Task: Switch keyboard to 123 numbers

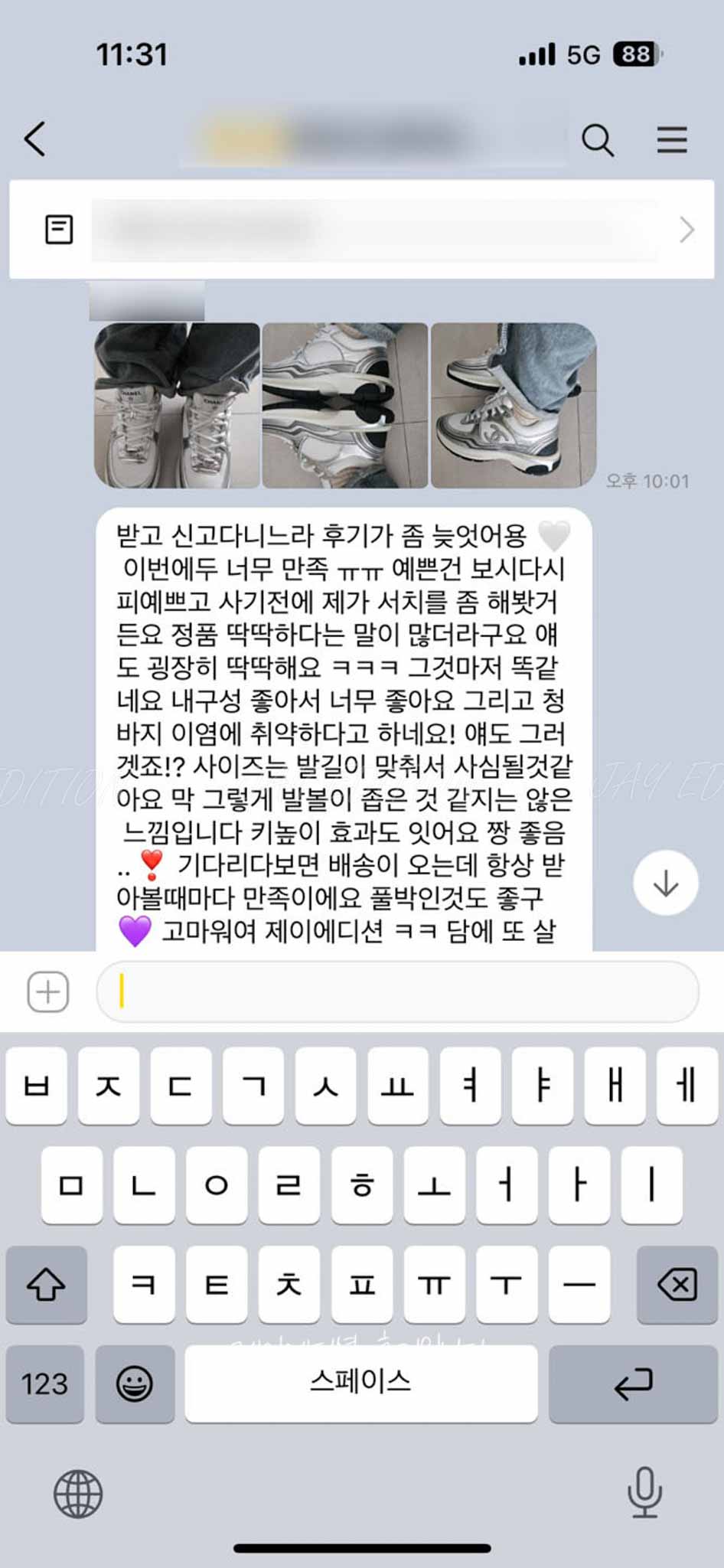Action: (44, 1383)
